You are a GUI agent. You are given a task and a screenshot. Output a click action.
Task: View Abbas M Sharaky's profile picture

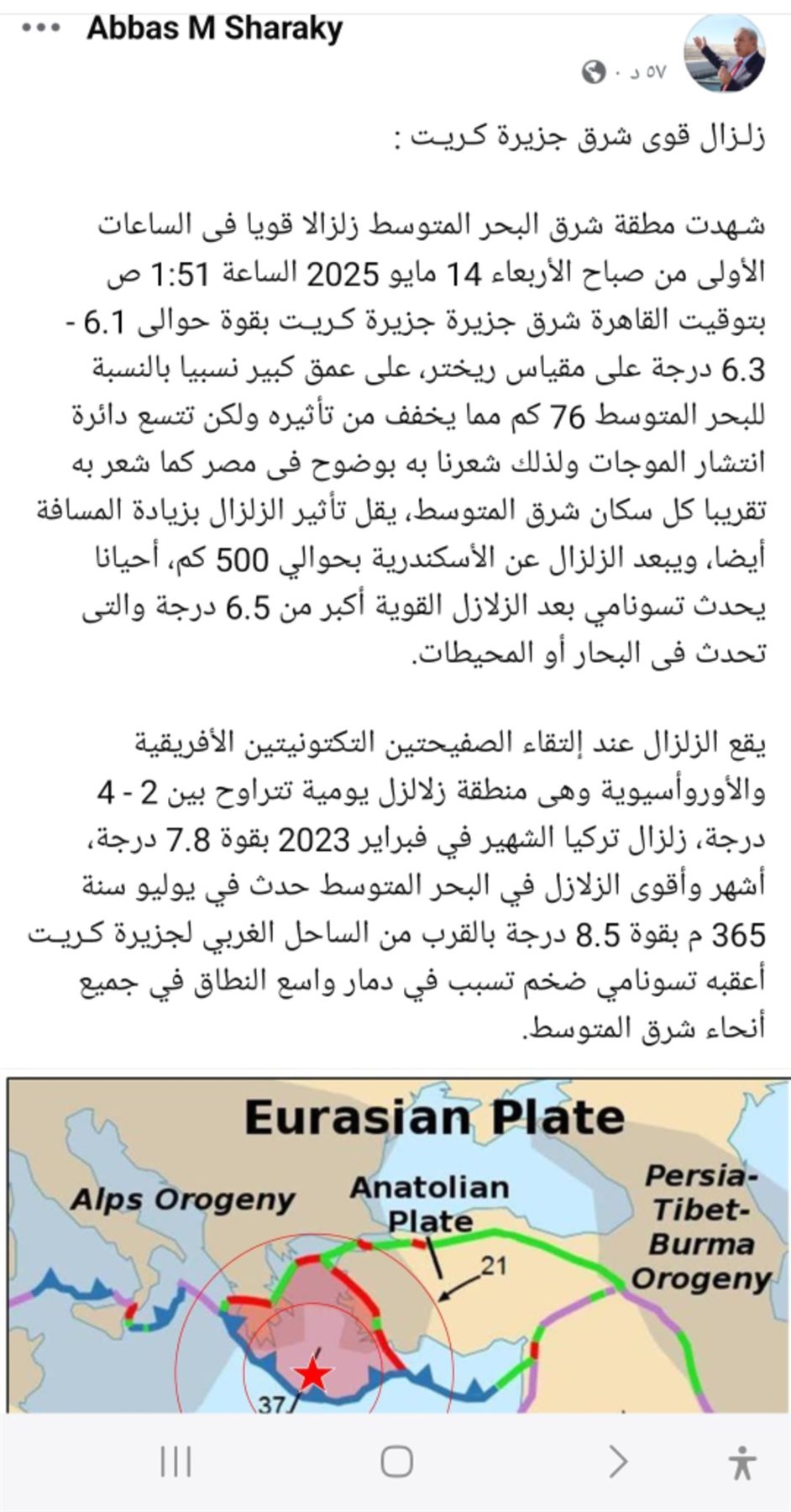point(726,52)
